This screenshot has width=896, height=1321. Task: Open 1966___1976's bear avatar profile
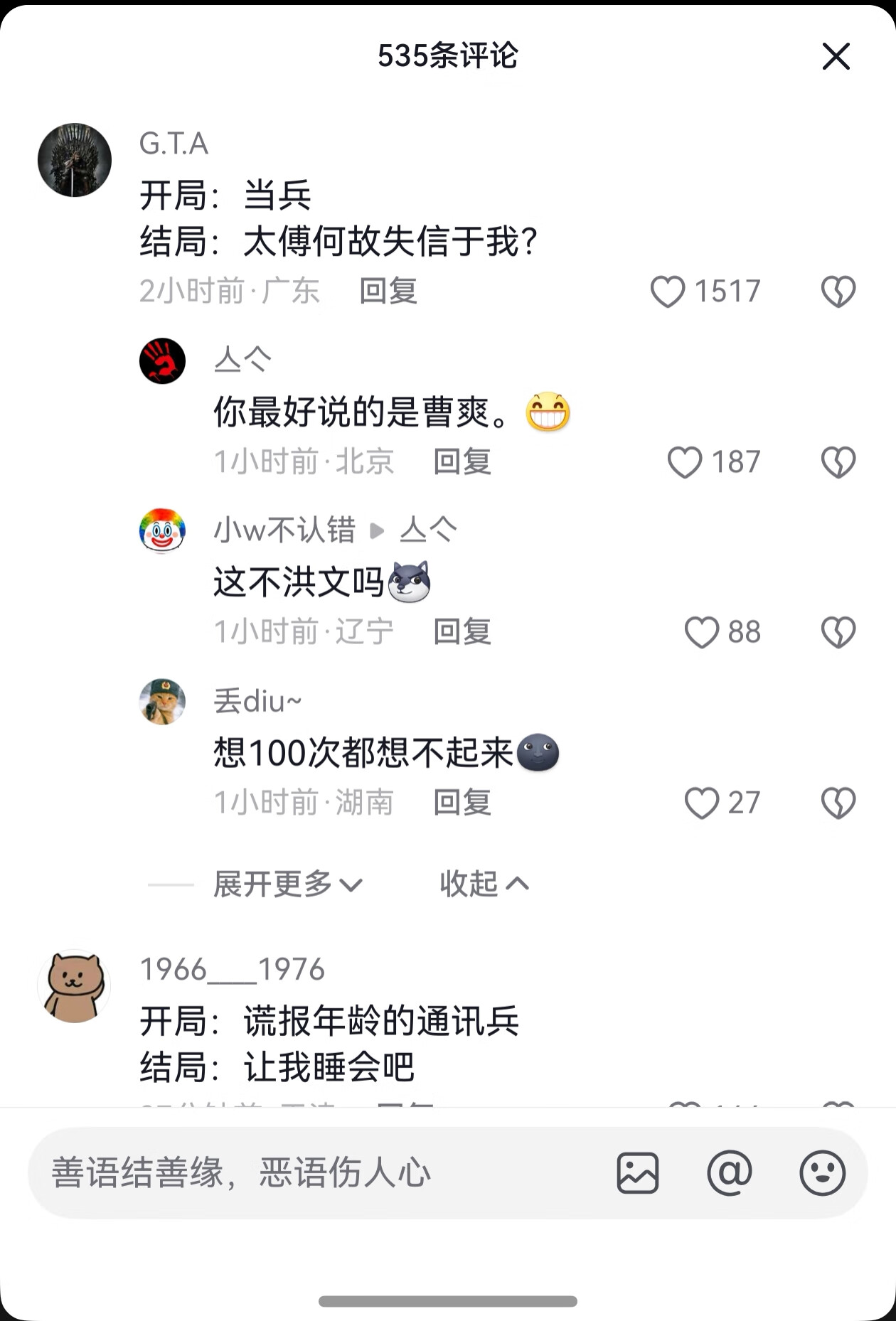pyautogui.click(x=75, y=986)
